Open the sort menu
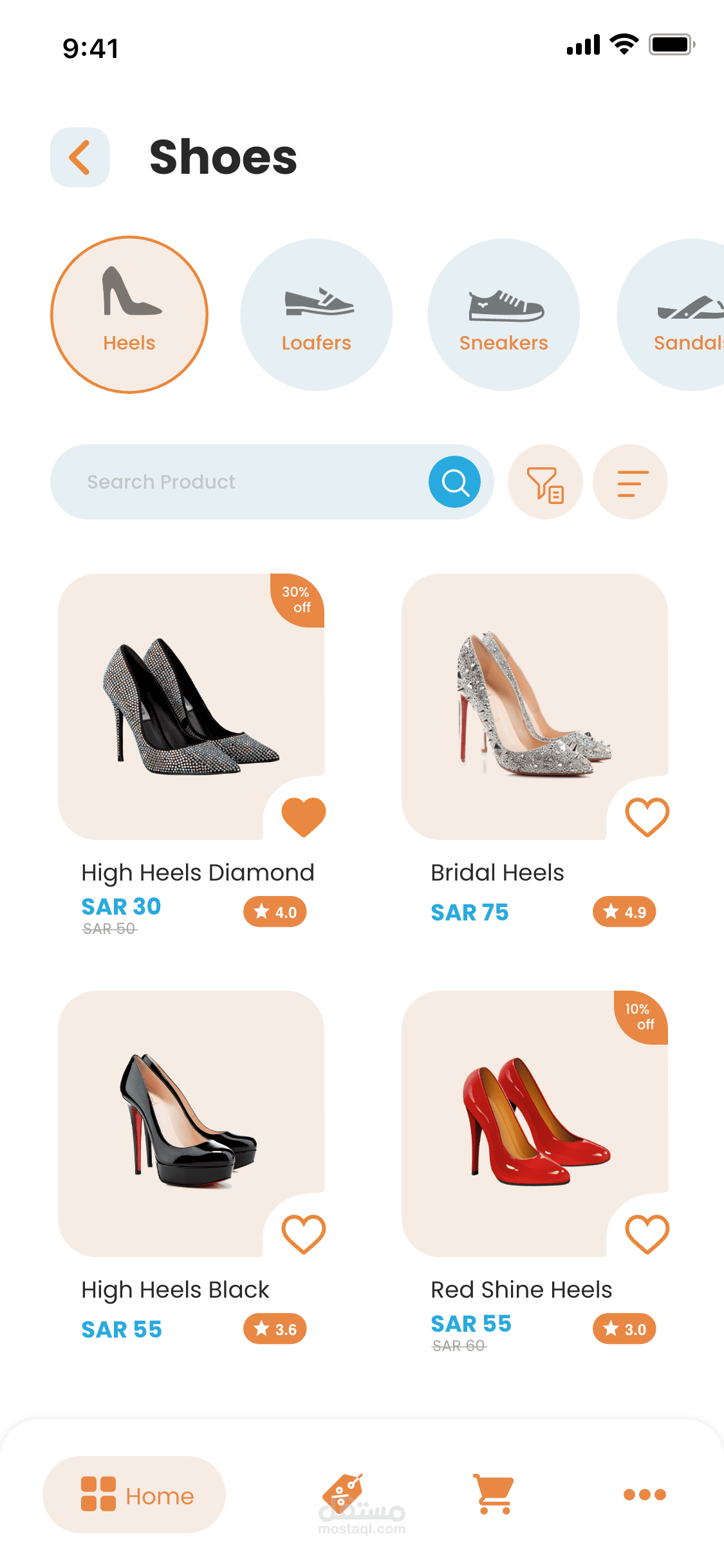724x1568 pixels. coord(630,481)
